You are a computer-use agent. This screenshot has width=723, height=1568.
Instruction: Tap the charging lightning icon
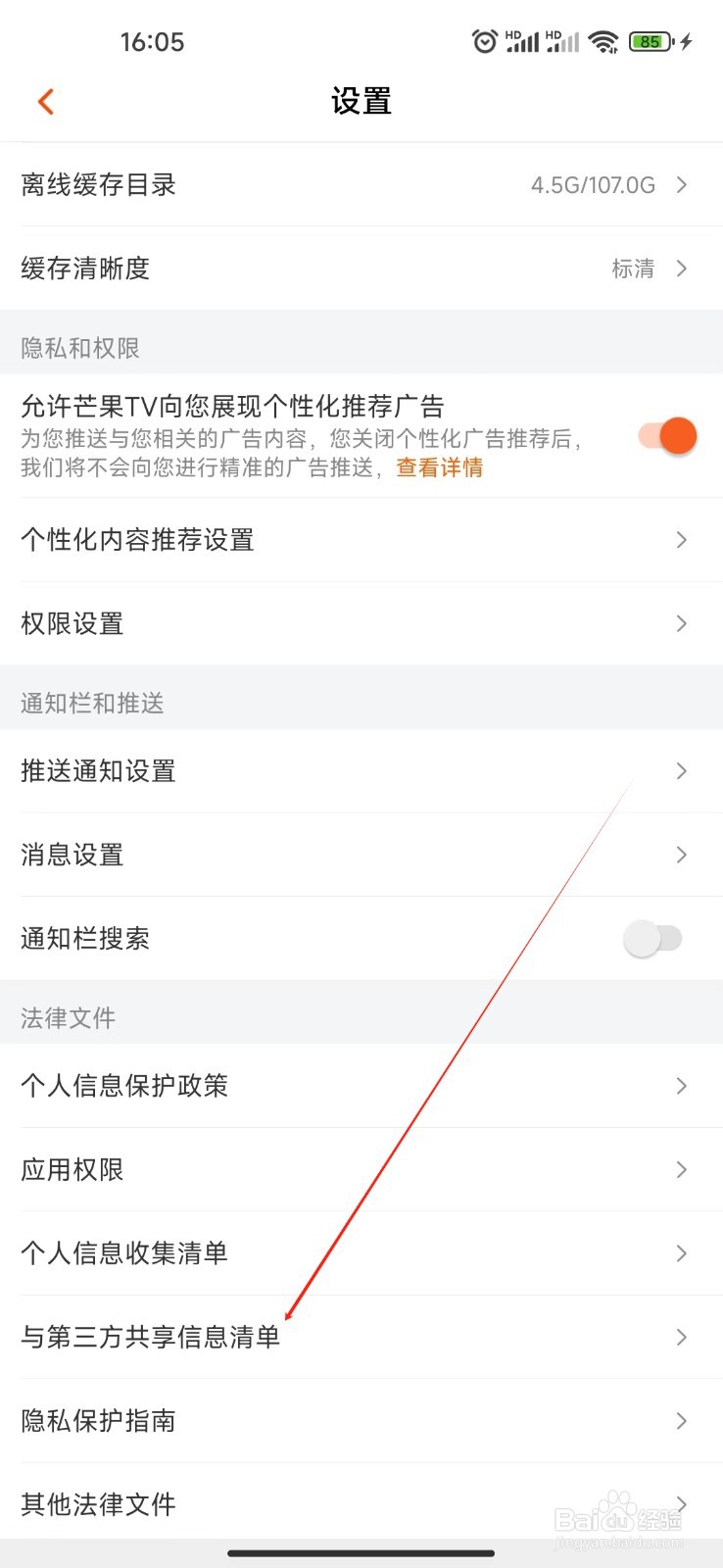point(686,41)
